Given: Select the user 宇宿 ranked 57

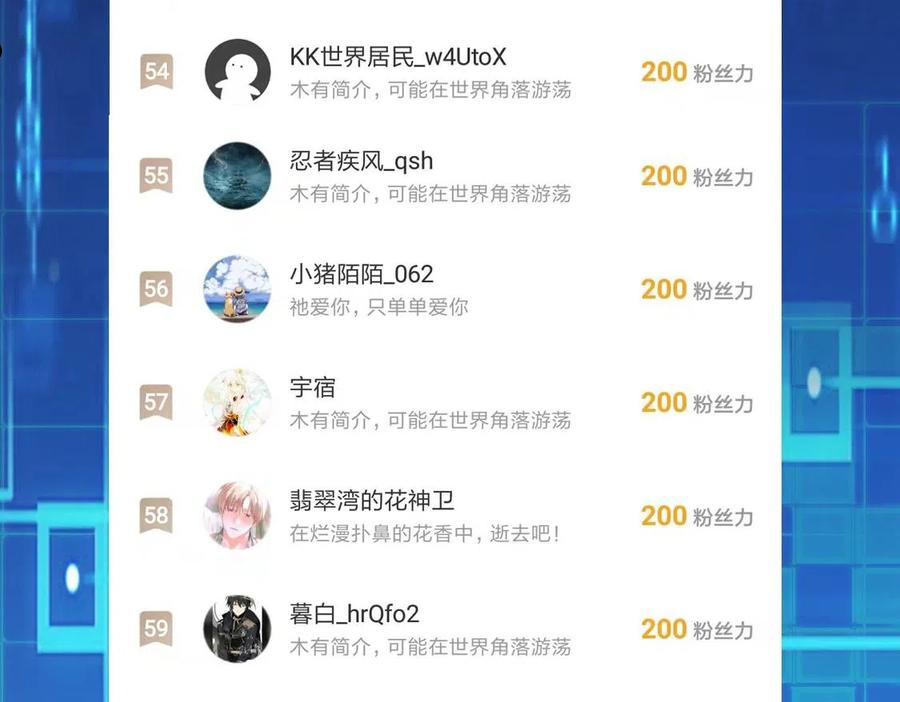Looking at the screenshot, I should coord(313,388).
